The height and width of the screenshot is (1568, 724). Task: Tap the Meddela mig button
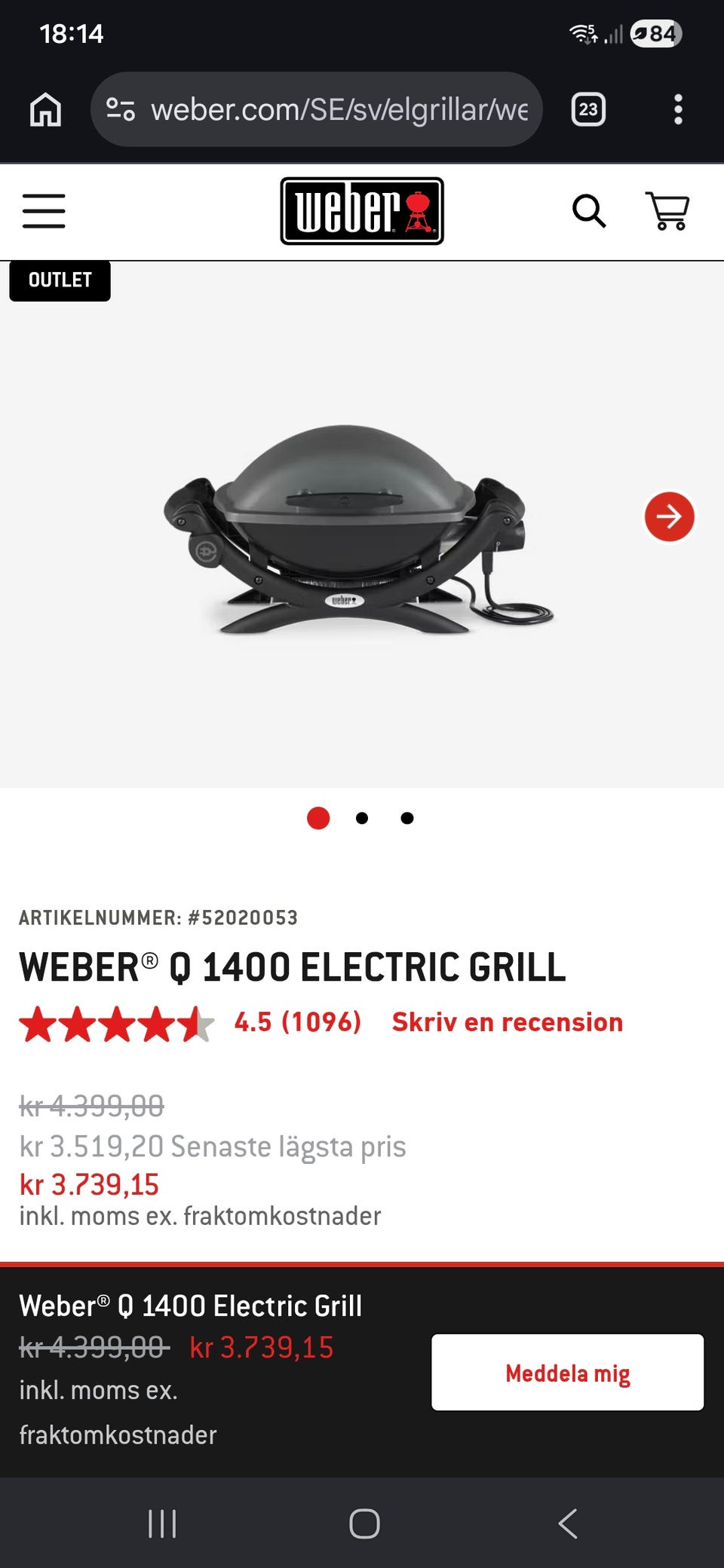coord(567,1372)
